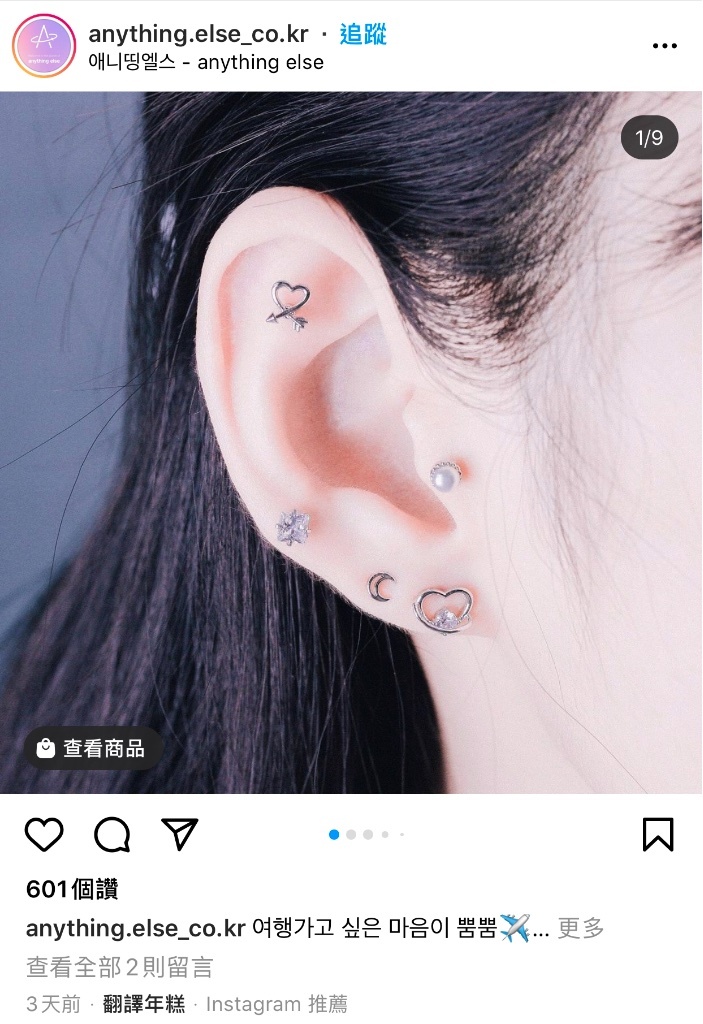703x1024 pixels.
Task: Bookmark this post
Action: [658, 834]
